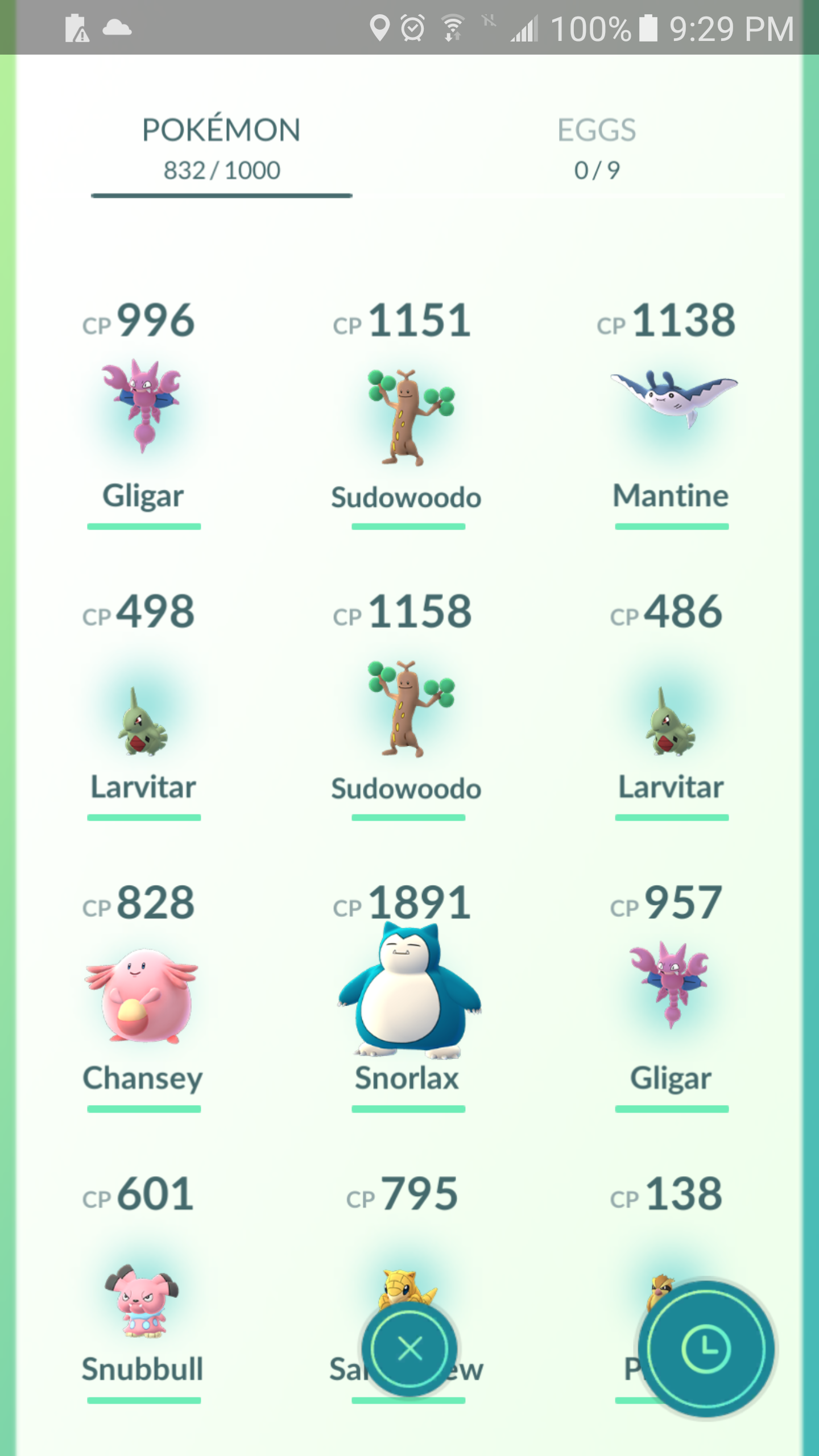819x1456 pixels.
Task: Open the CP 498 Larvitar
Action: point(142,704)
